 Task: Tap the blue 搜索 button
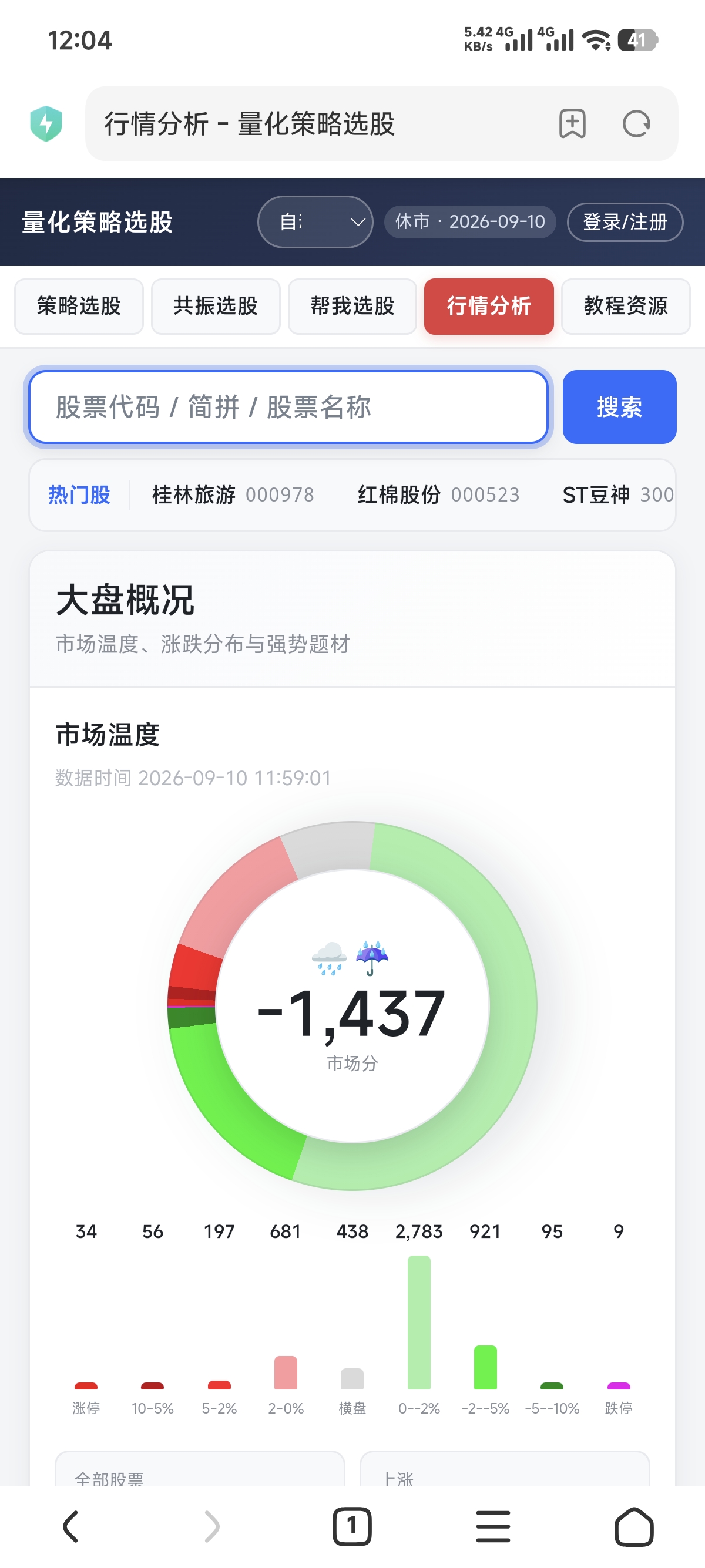pyautogui.click(x=619, y=406)
